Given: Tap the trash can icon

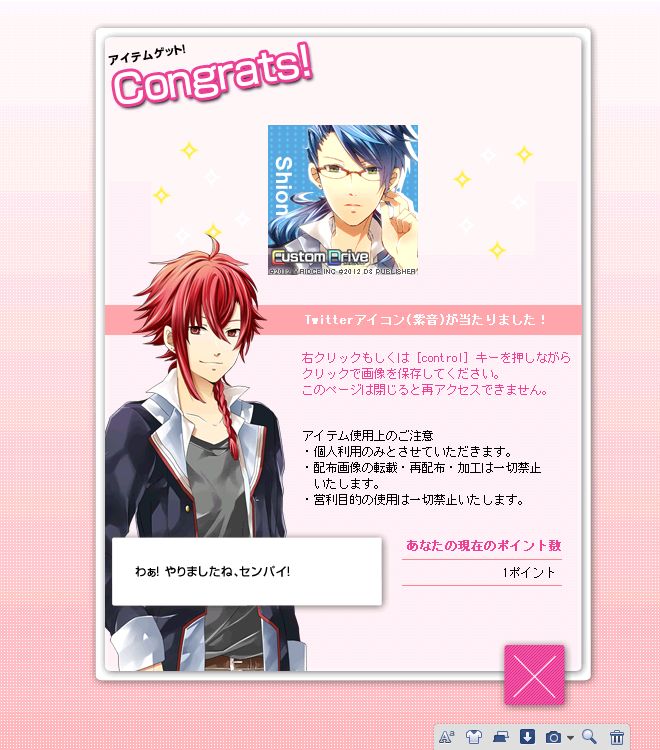Looking at the screenshot, I should point(617,737).
